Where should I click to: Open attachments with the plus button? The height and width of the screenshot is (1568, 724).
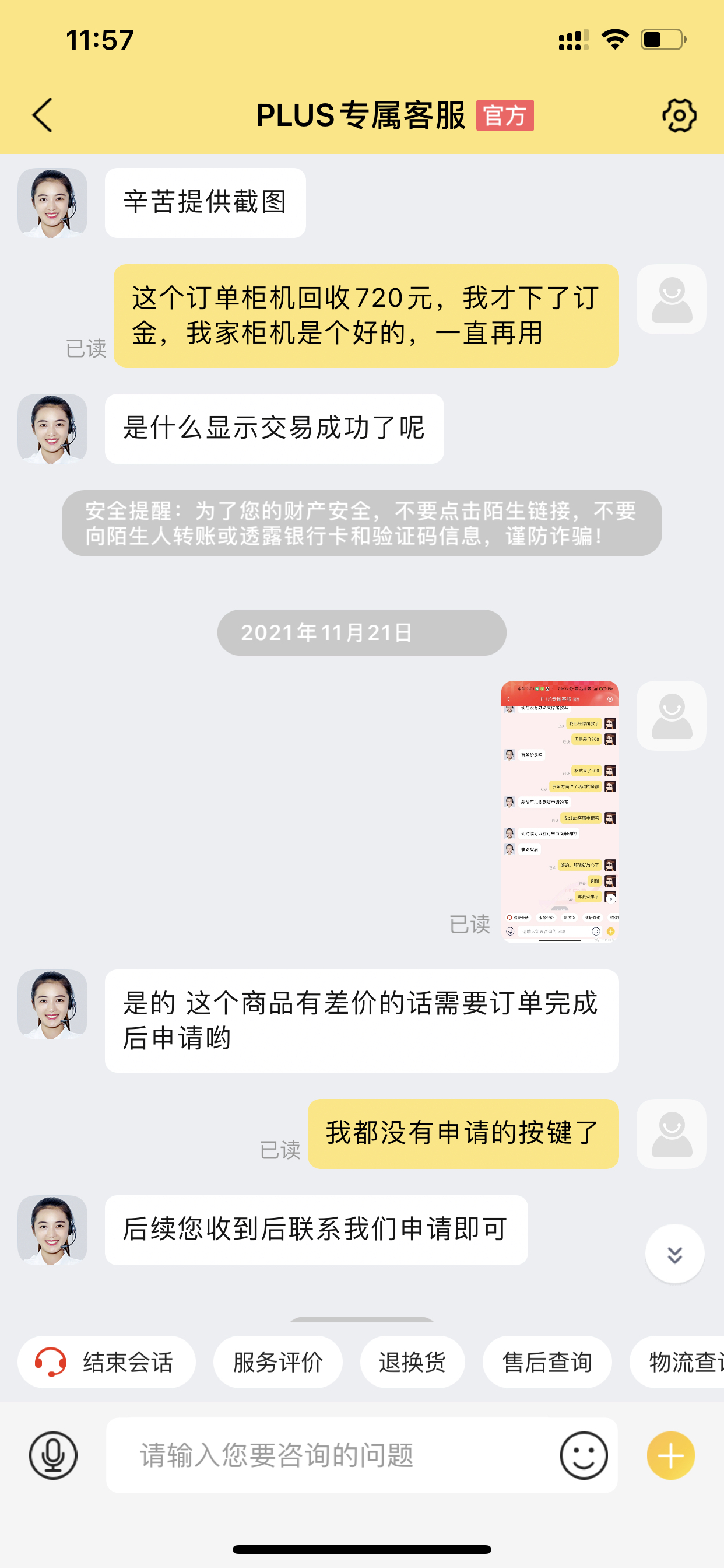click(670, 1455)
